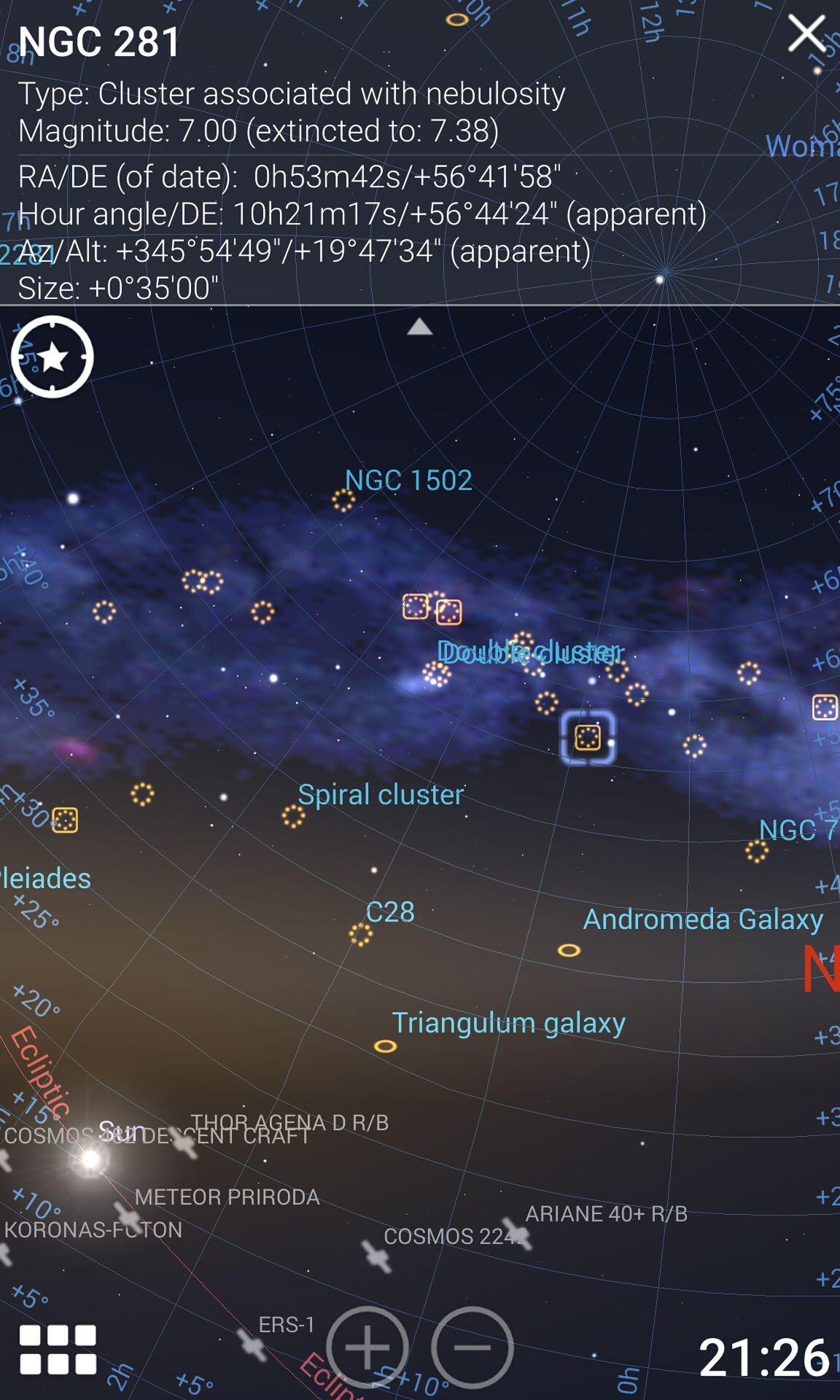The height and width of the screenshot is (1400, 840).
Task: Select the COSMOS 2242 satellite
Action: click(378, 1256)
